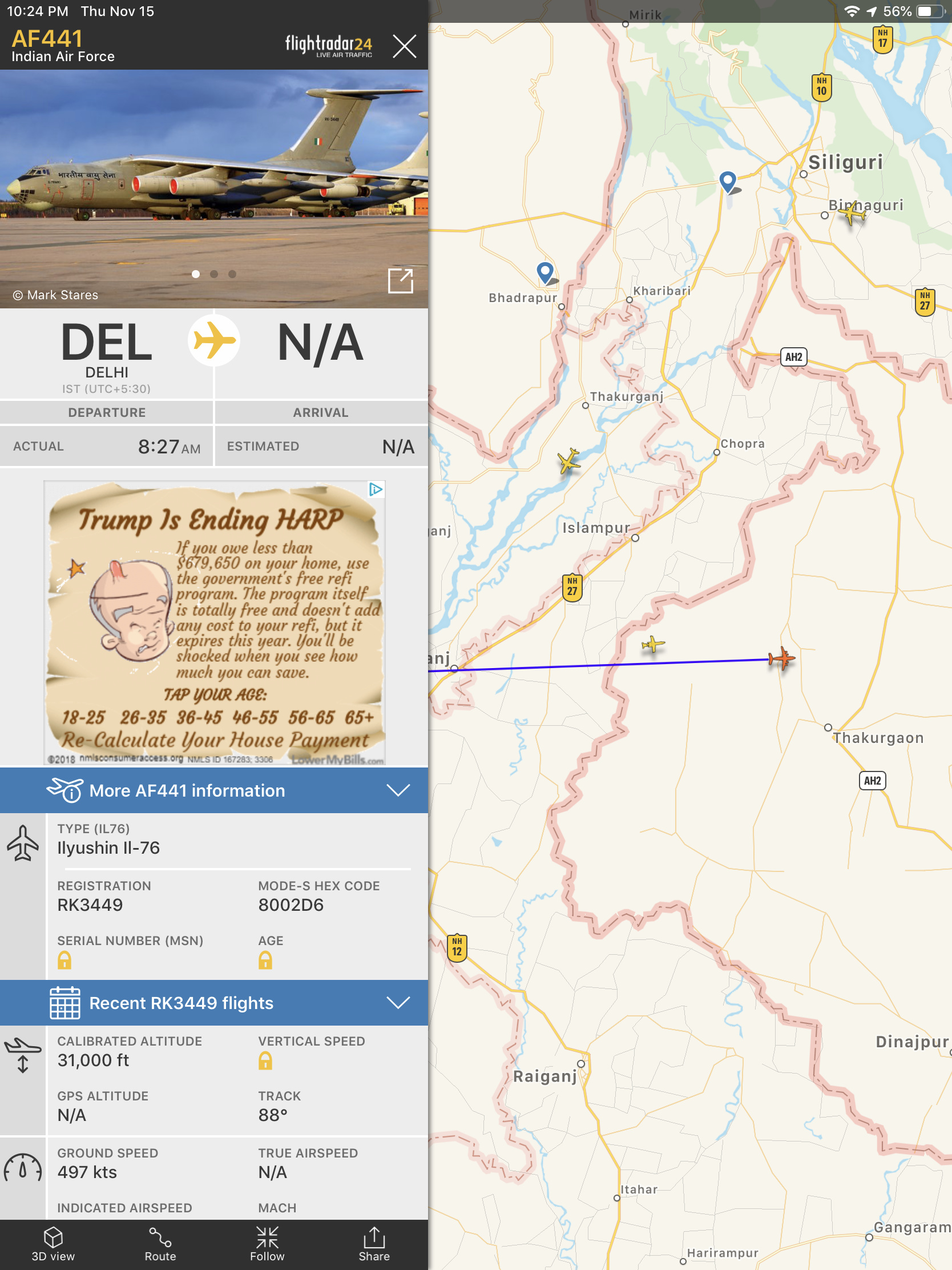952x1270 pixels.
Task: Show the flight Route
Action: (160, 1244)
